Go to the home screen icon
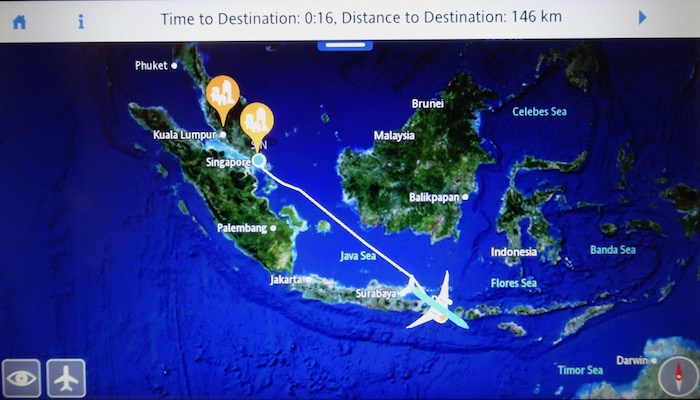The width and height of the screenshot is (700, 400). 19,20
